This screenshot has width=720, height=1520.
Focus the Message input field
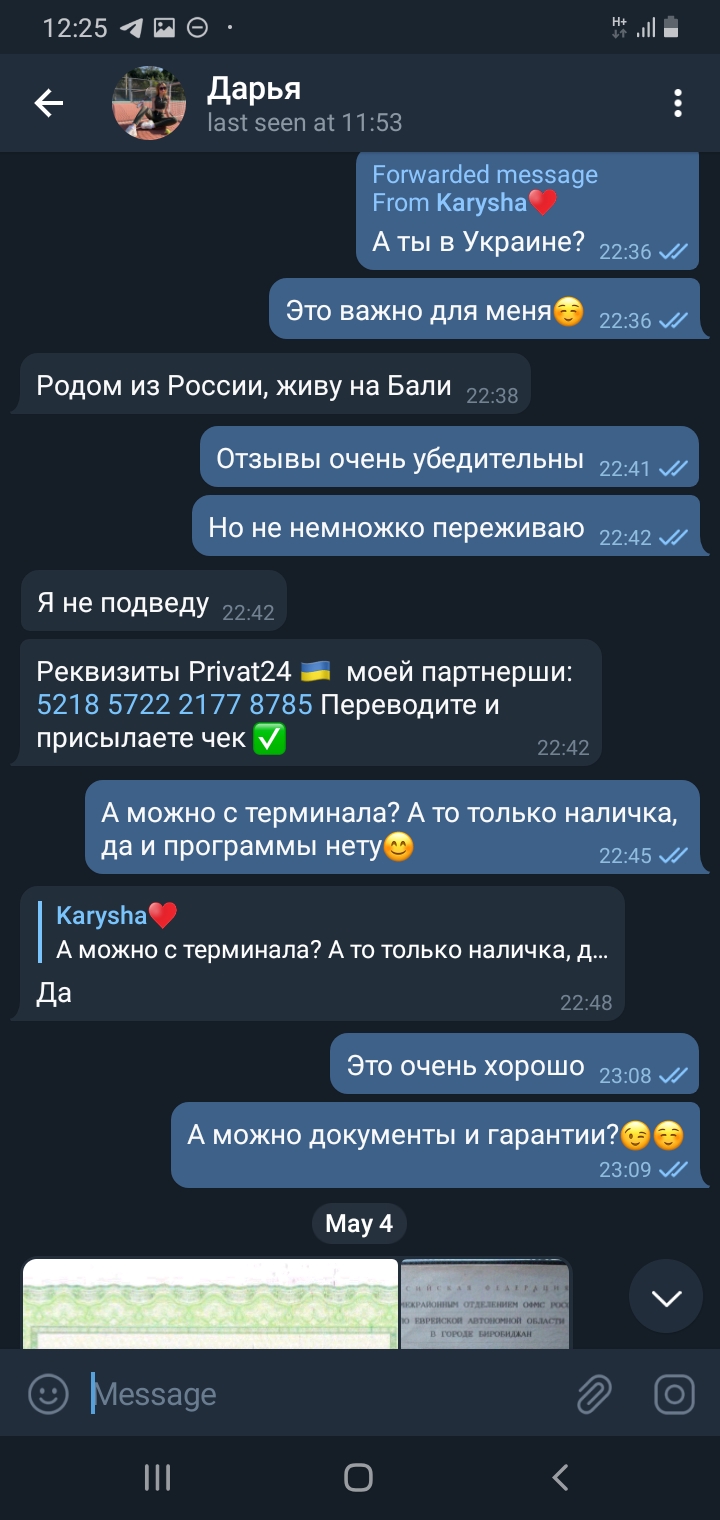click(320, 1393)
